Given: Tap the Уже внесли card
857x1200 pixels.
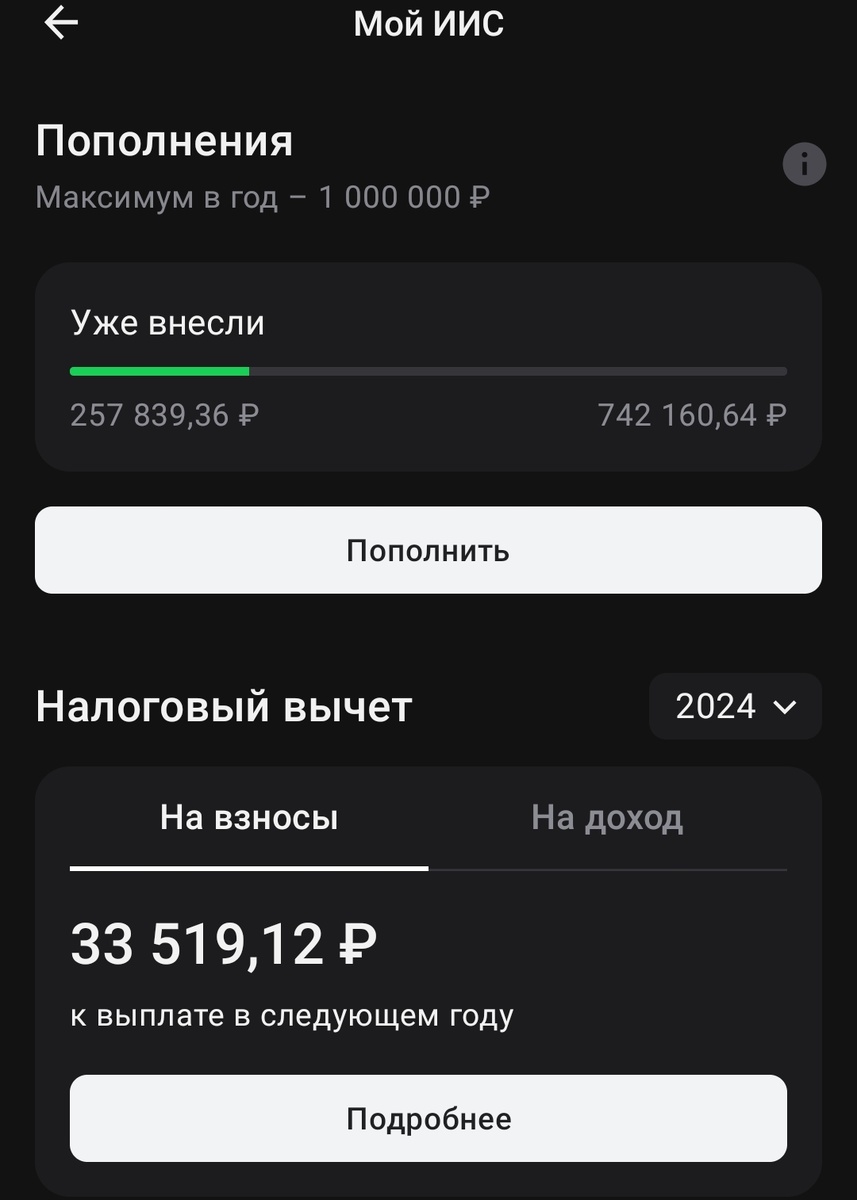Looking at the screenshot, I should pyautogui.click(x=428, y=365).
